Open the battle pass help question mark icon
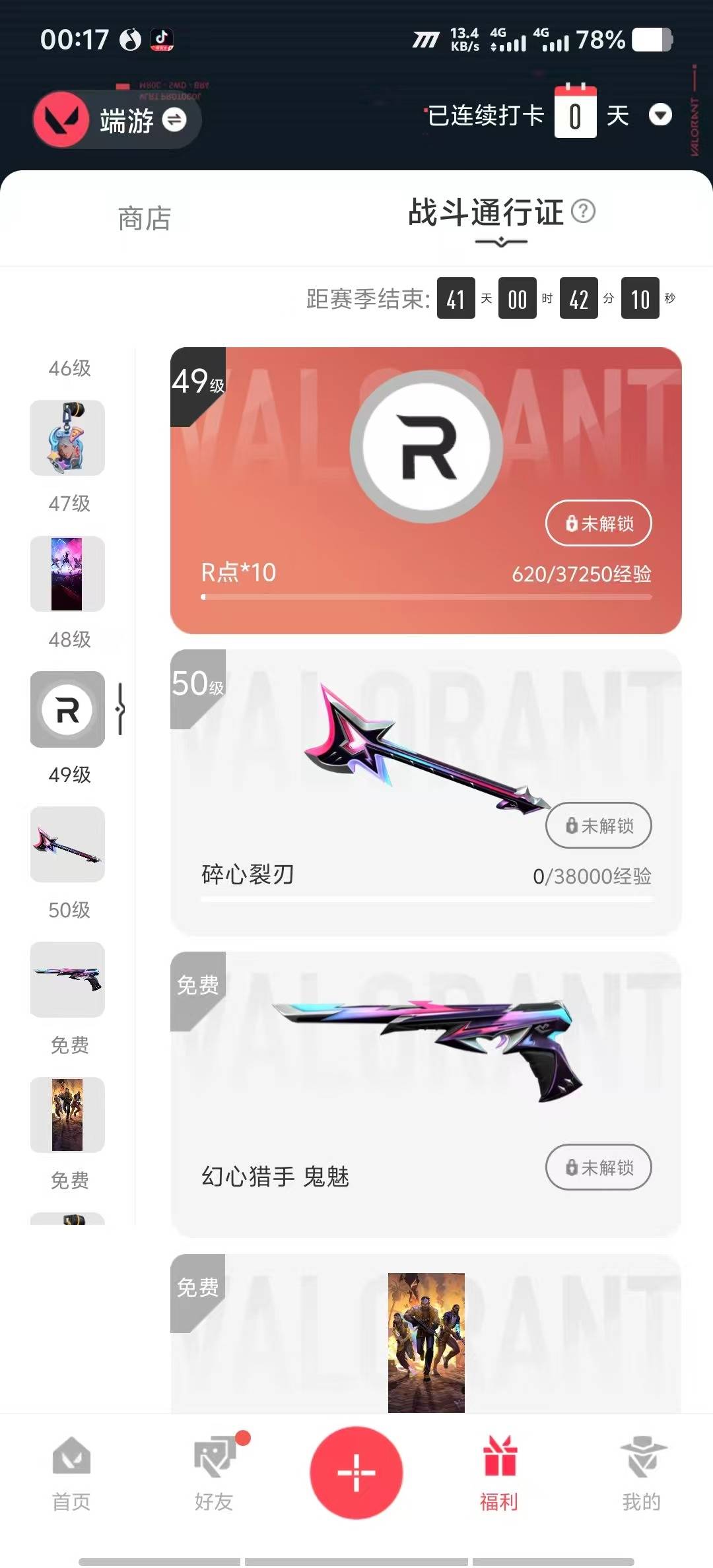 584,212
